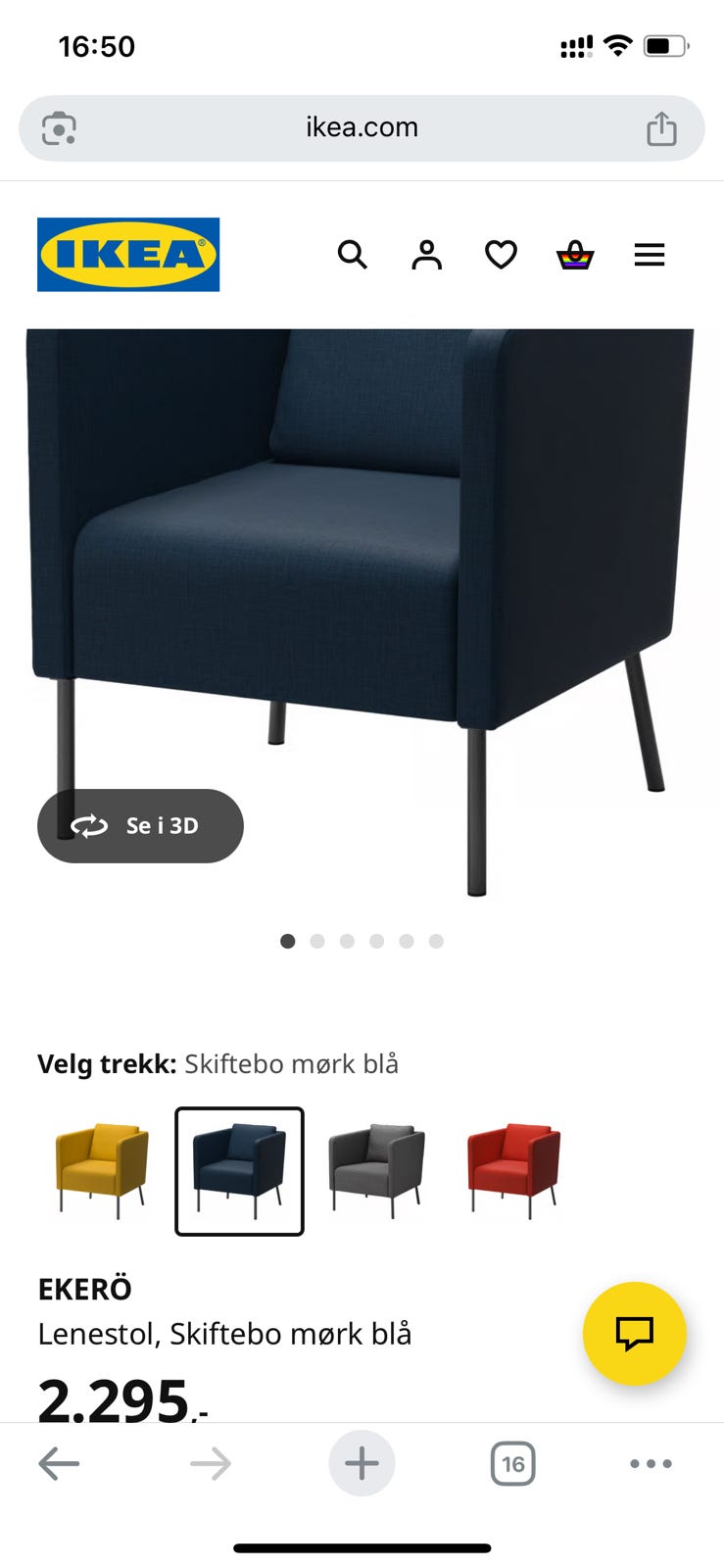Image resolution: width=724 pixels, height=1568 pixels.
Task: Open the user account icon
Action: click(426, 255)
